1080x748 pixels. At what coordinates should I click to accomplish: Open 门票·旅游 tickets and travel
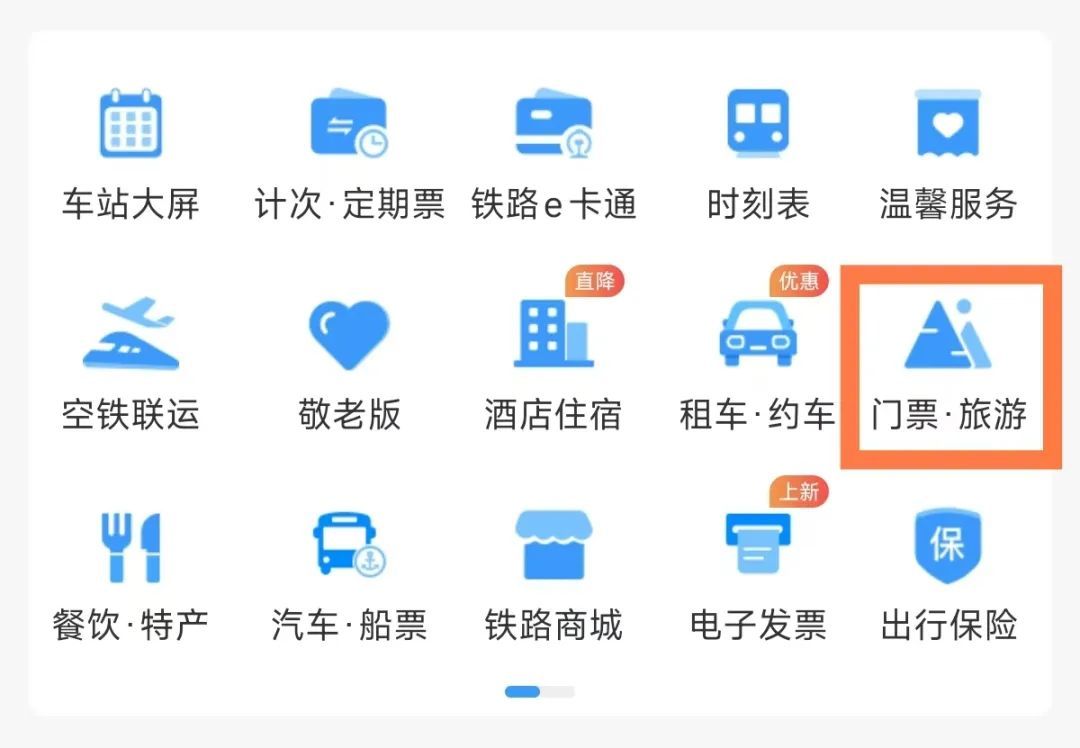pos(948,365)
